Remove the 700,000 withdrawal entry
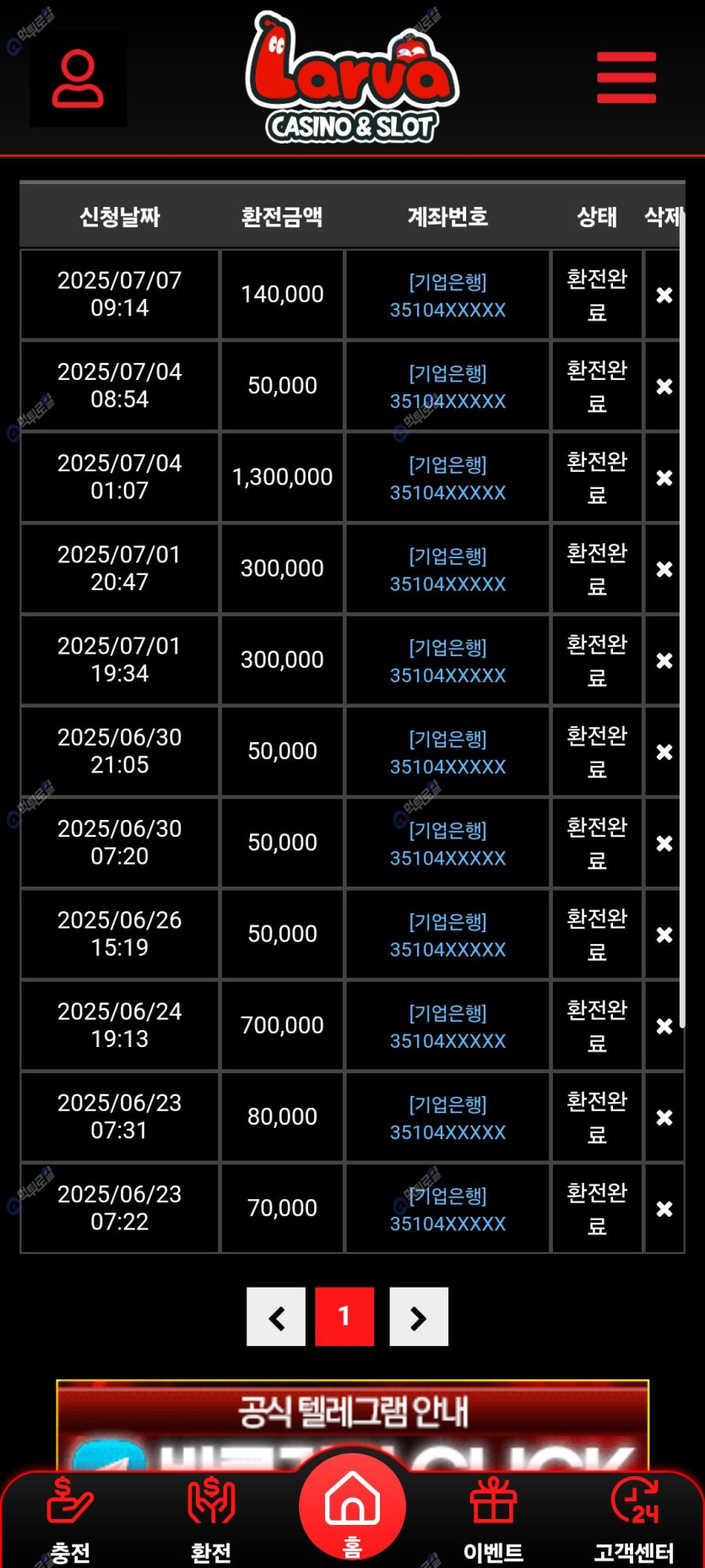 (x=664, y=1026)
